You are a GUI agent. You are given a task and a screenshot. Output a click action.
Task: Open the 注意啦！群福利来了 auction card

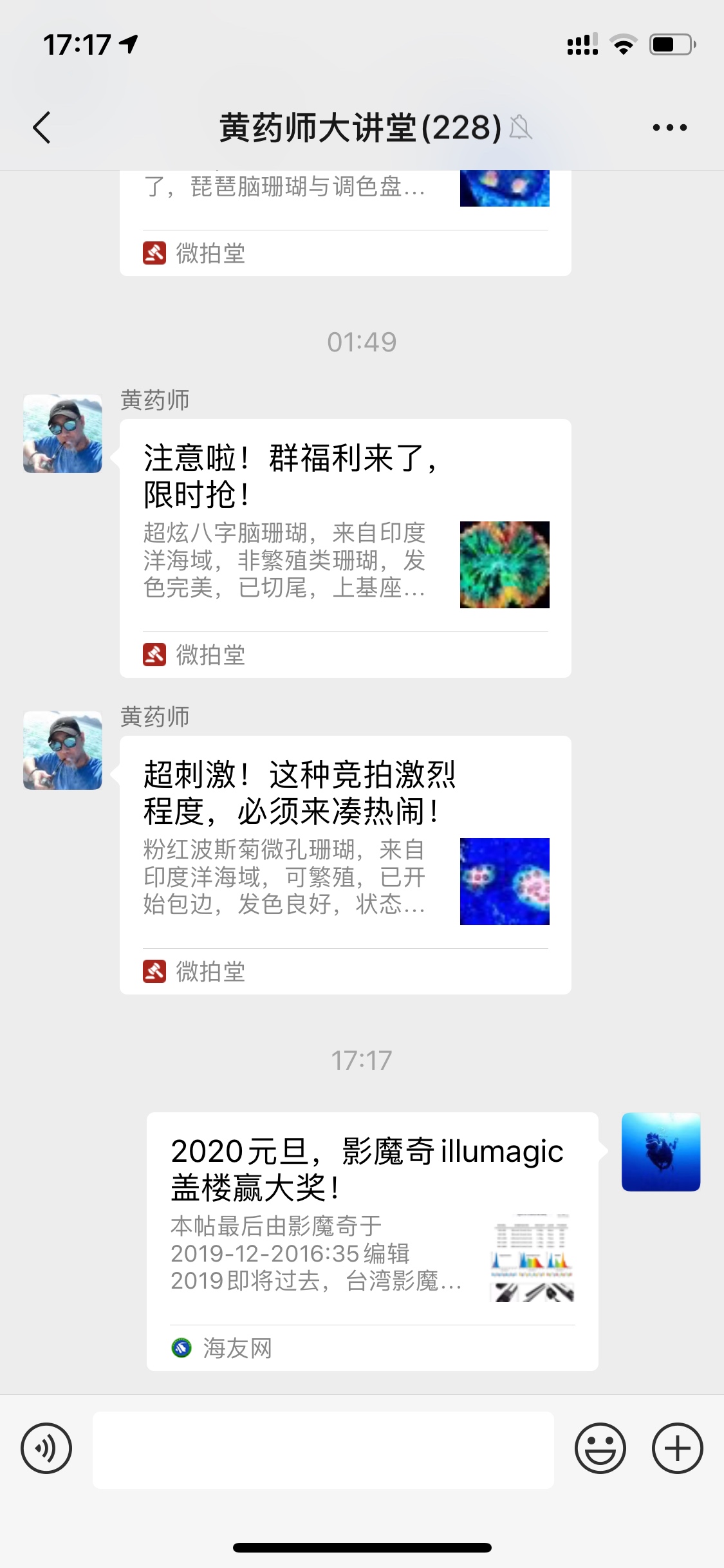[x=345, y=547]
